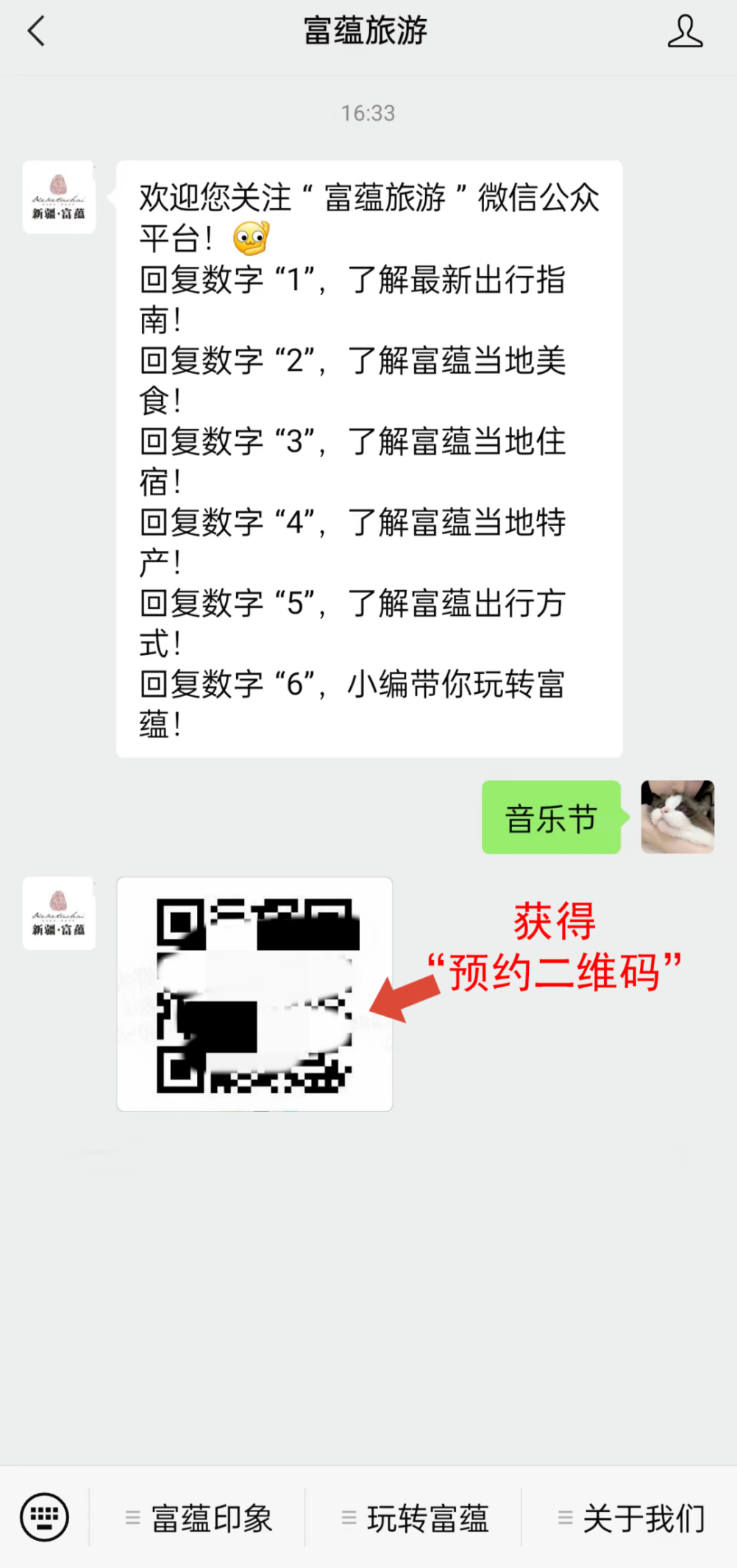Screen dimensions: 737x1568
Task: Open the 富蕴印象 menu
Action: [x=199, y=1518]
